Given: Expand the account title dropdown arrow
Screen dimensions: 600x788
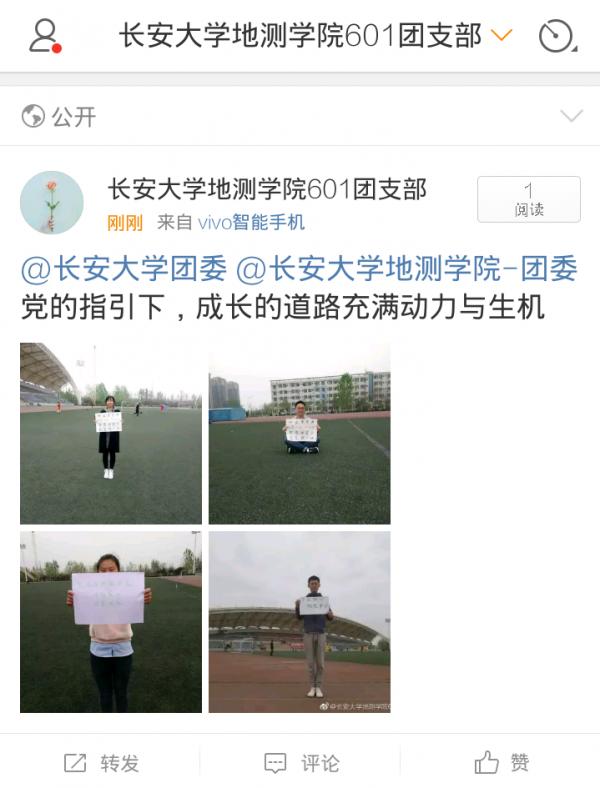Looking at the screenshot, I should [x=502, y=36].
